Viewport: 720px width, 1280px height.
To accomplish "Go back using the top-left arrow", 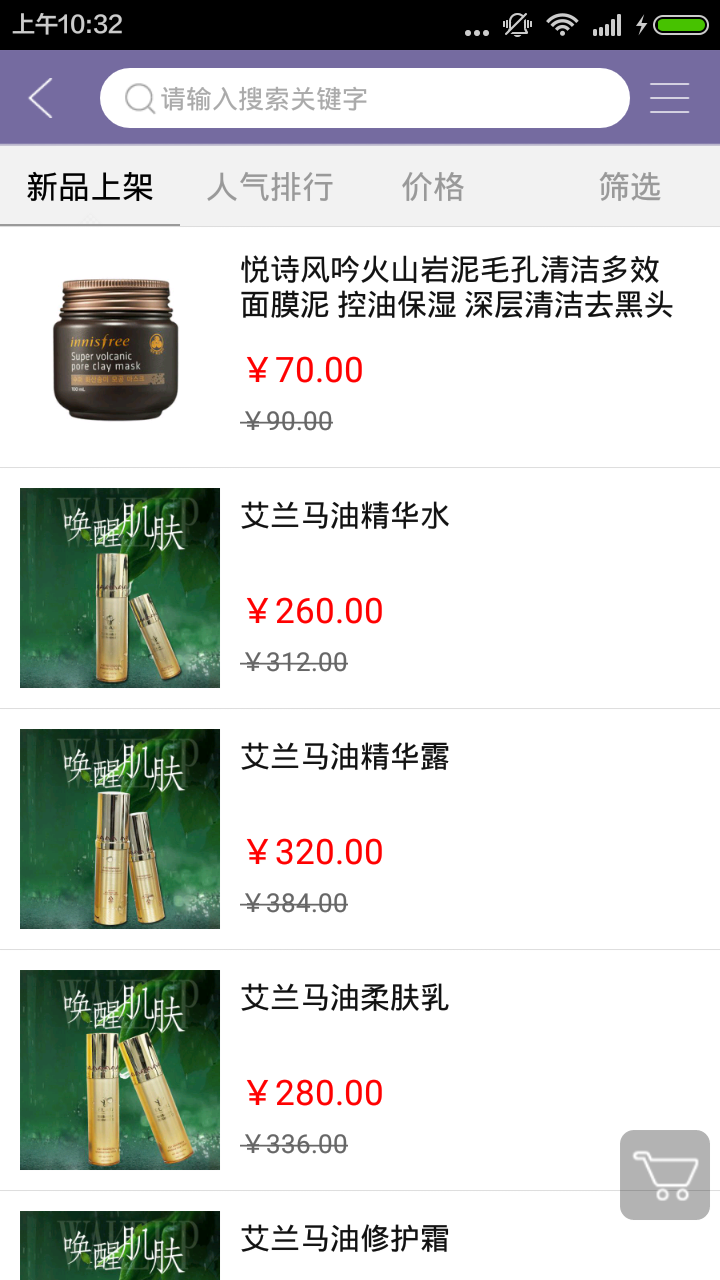I will pos(41,99).
